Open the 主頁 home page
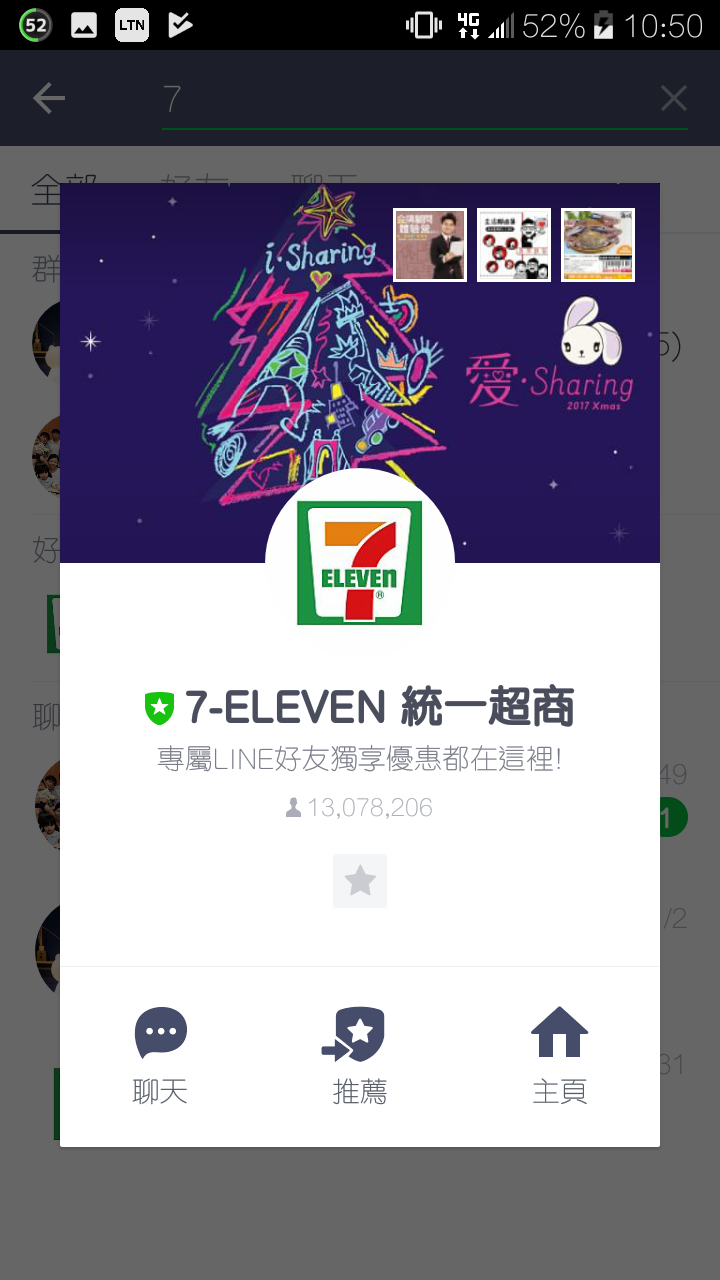 (559, 1054)
